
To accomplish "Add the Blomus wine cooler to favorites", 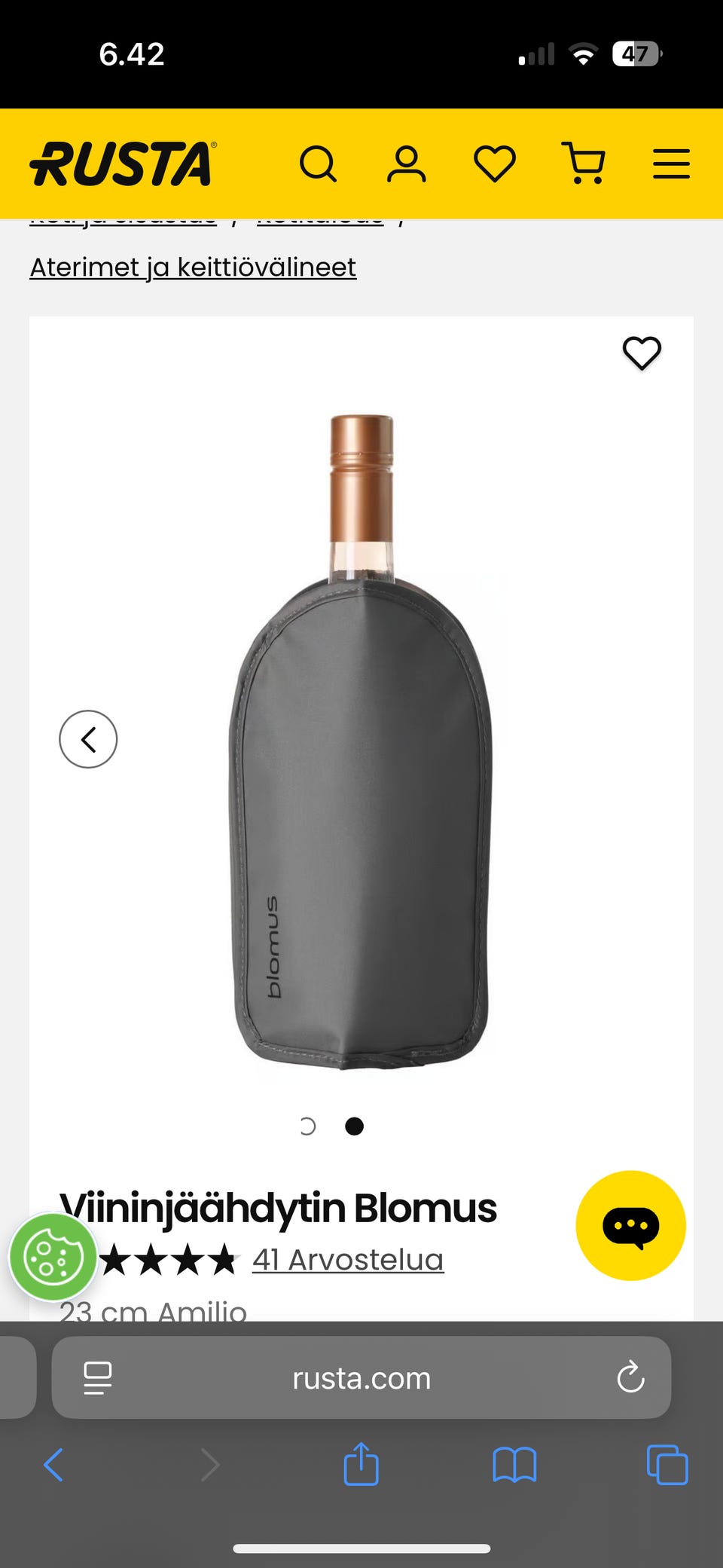I will click(x=642, y=353).
